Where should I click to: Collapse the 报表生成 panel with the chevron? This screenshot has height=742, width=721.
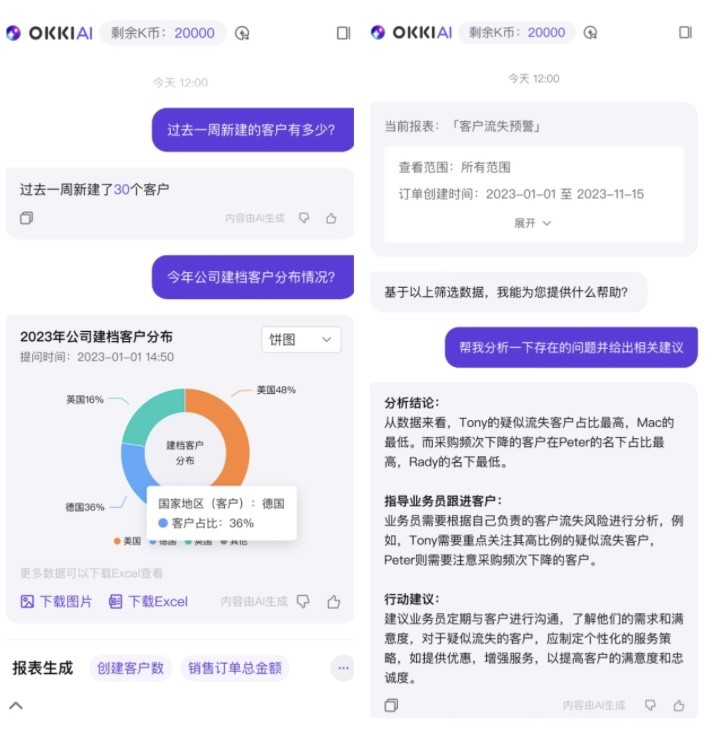click(16, 705)
